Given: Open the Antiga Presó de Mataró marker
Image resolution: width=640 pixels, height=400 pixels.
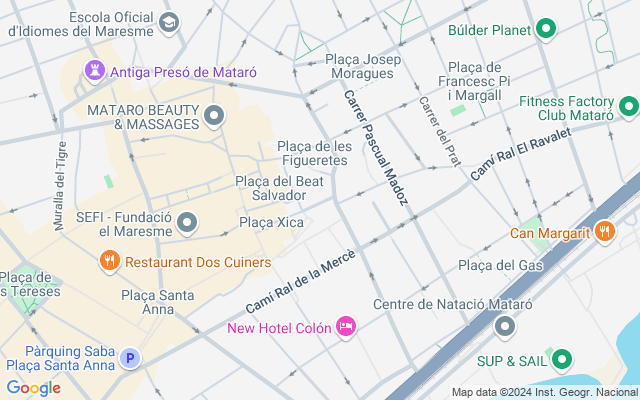Looking at the screenshot, I should pyautogui.click(x=95, y=71).
